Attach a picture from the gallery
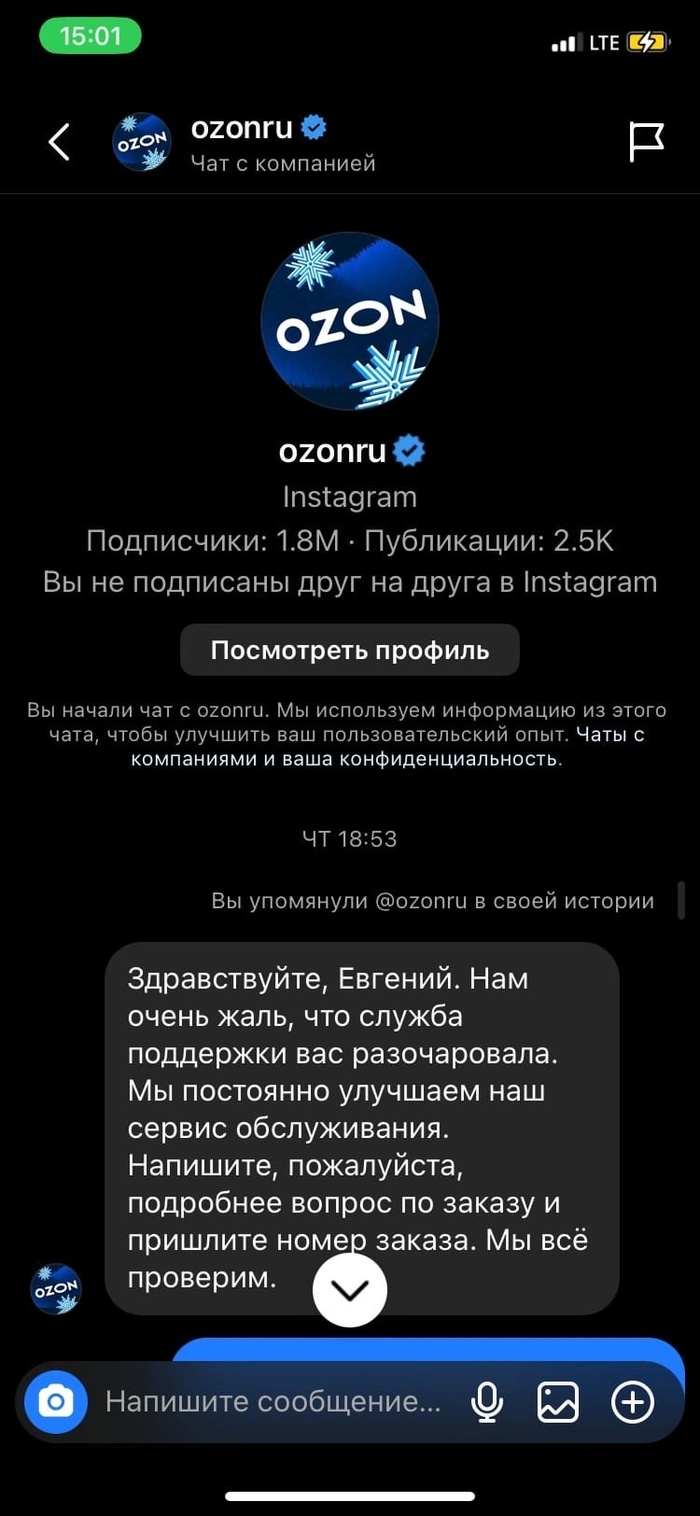Screen dimensions: 700x1516 click(558, 1402)
